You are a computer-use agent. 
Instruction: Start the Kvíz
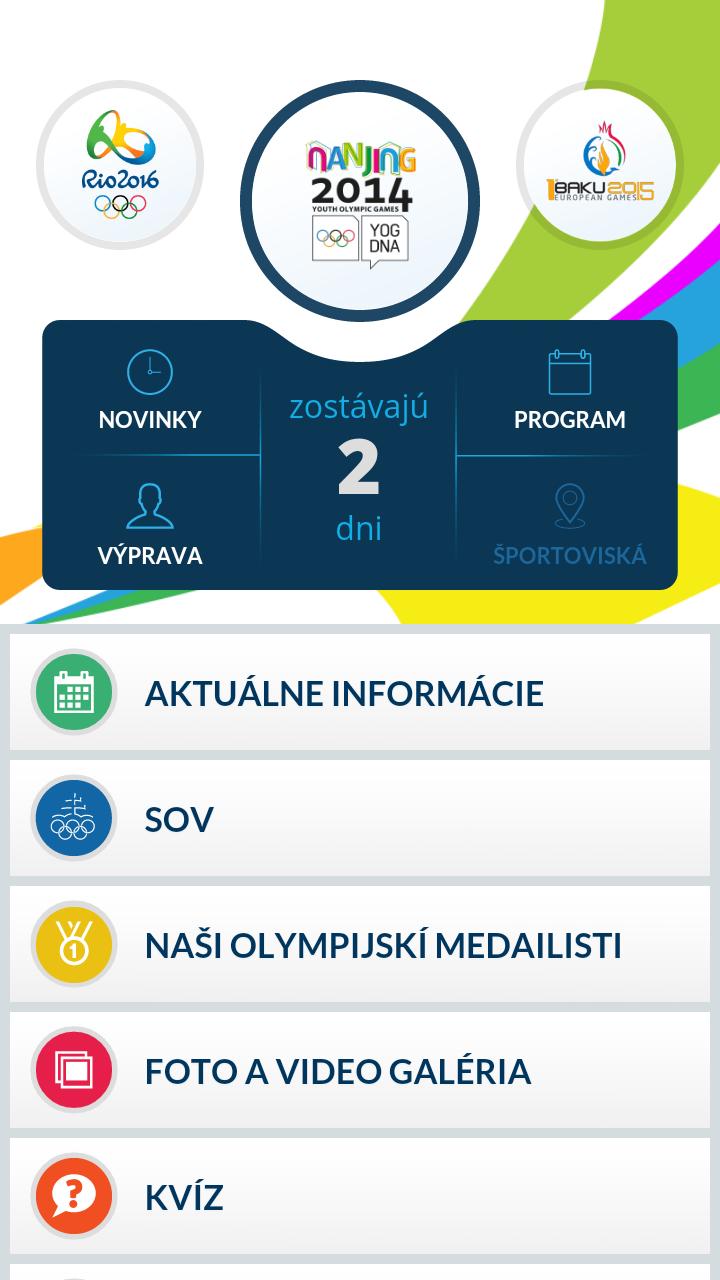360,1196
